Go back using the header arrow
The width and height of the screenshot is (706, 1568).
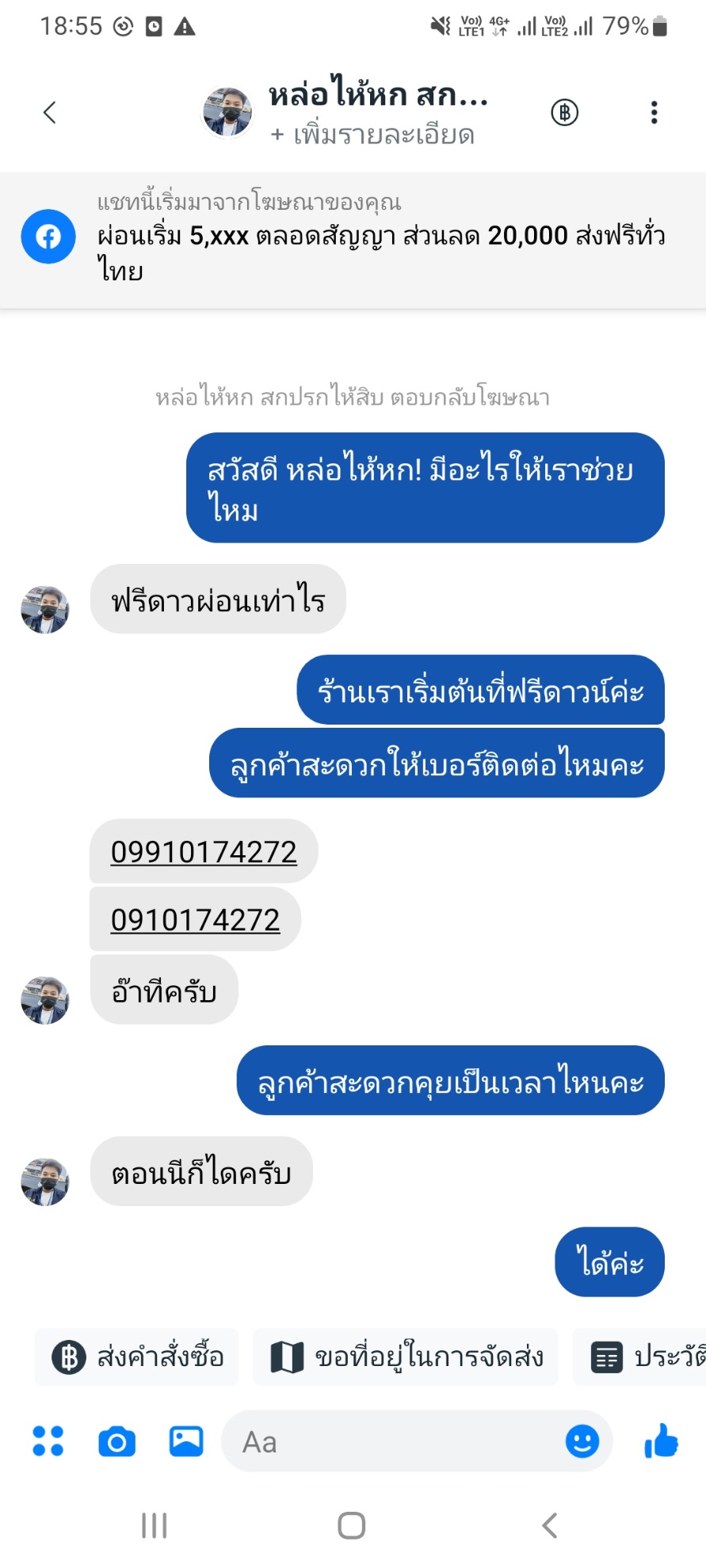coord(49,112)
